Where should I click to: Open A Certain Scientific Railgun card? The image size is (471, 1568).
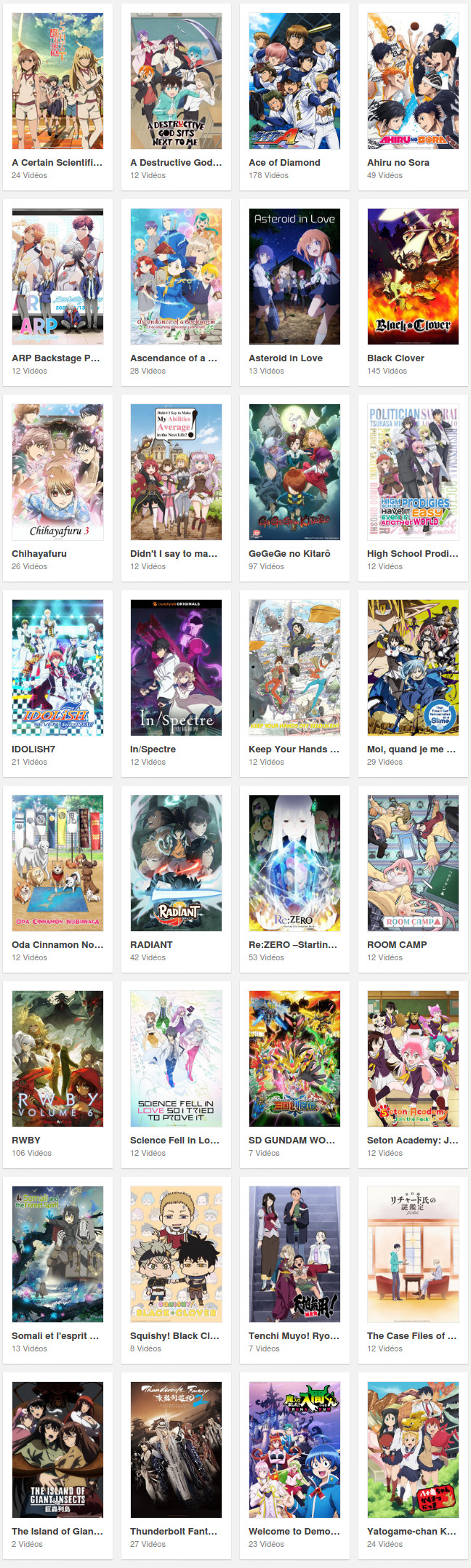pos(57,81)
